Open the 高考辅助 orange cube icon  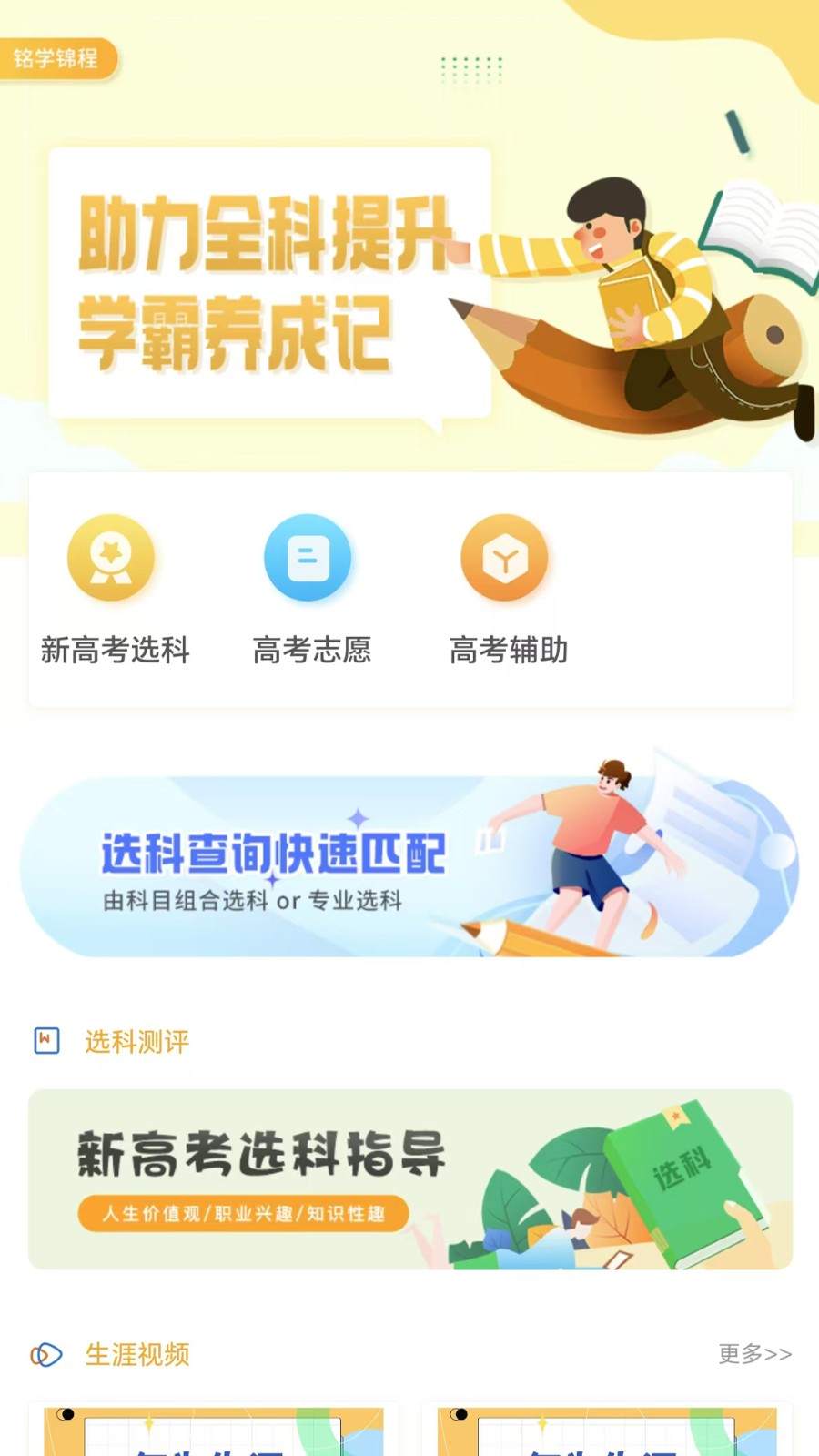(x=505, y=558)
